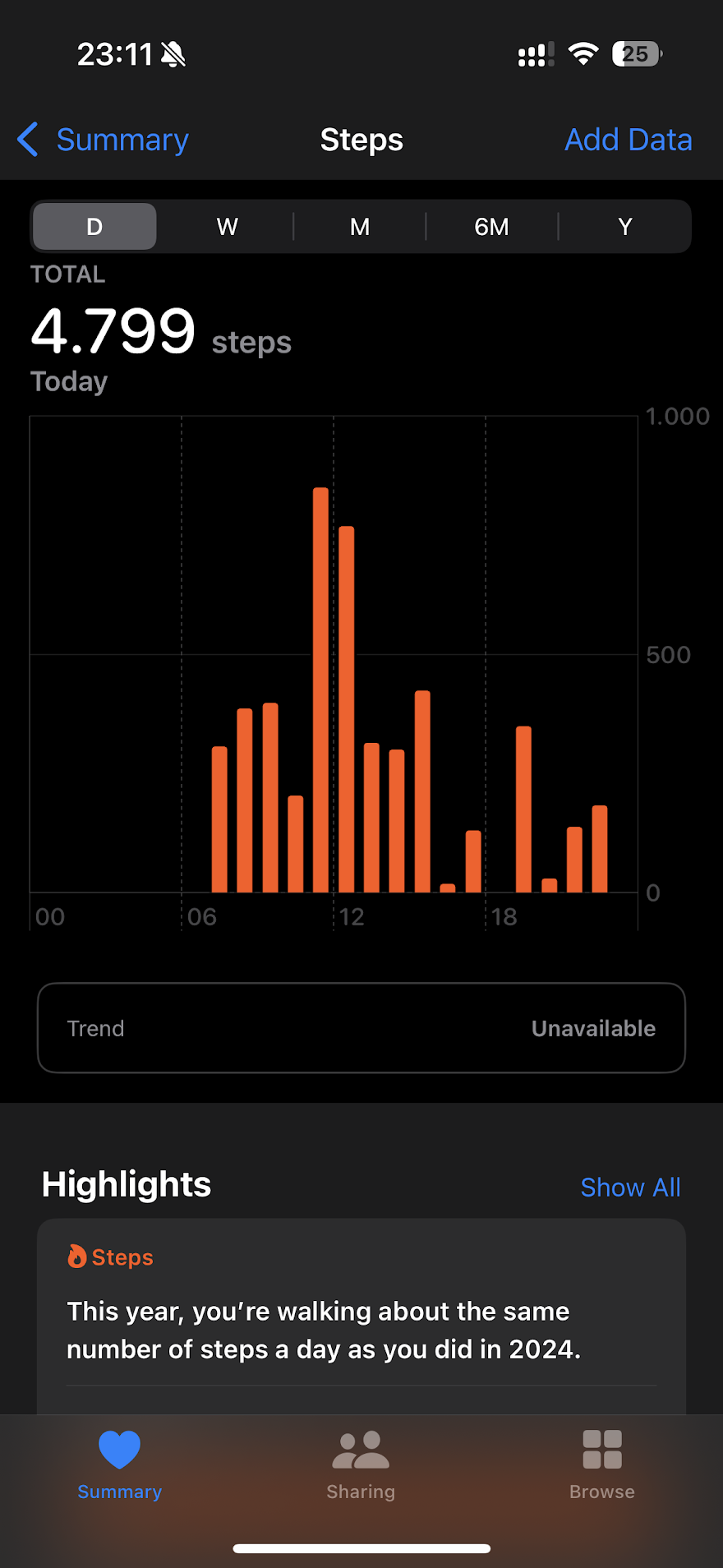Go to the Browse tab
The height and width of the screenshot is (1568, 723).
pyautogui.click(x=601, y=1464)
